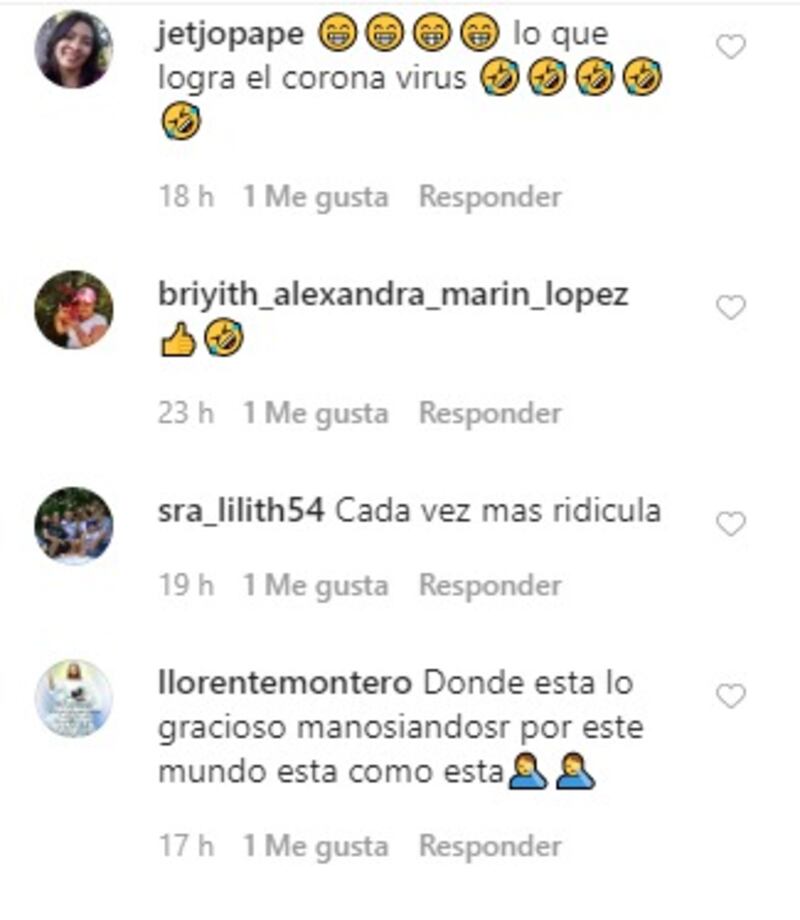
Task: Open briyith_alexandra_marin_lopez username link
Action: [392, 296]
